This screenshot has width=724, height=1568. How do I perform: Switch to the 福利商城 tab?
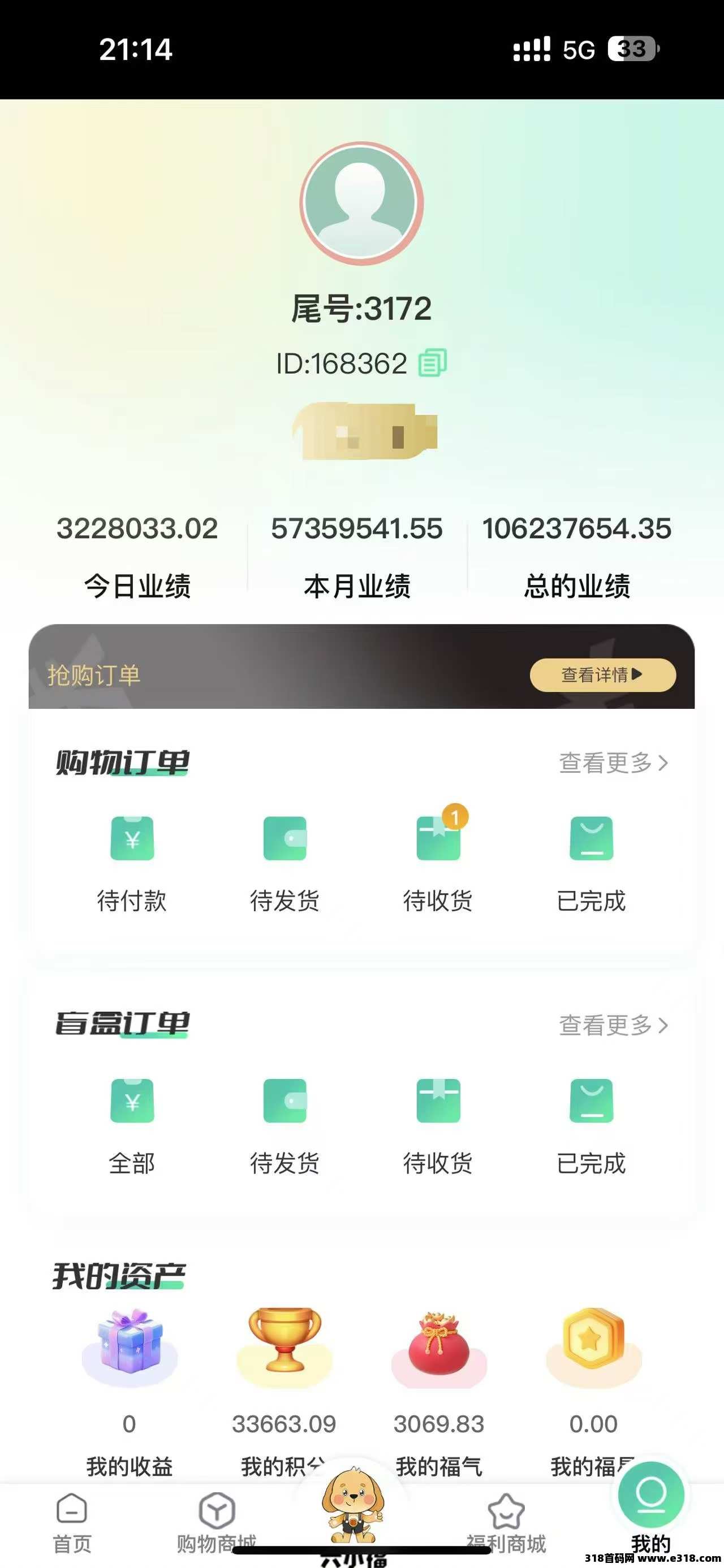[x=506, y=1523]
